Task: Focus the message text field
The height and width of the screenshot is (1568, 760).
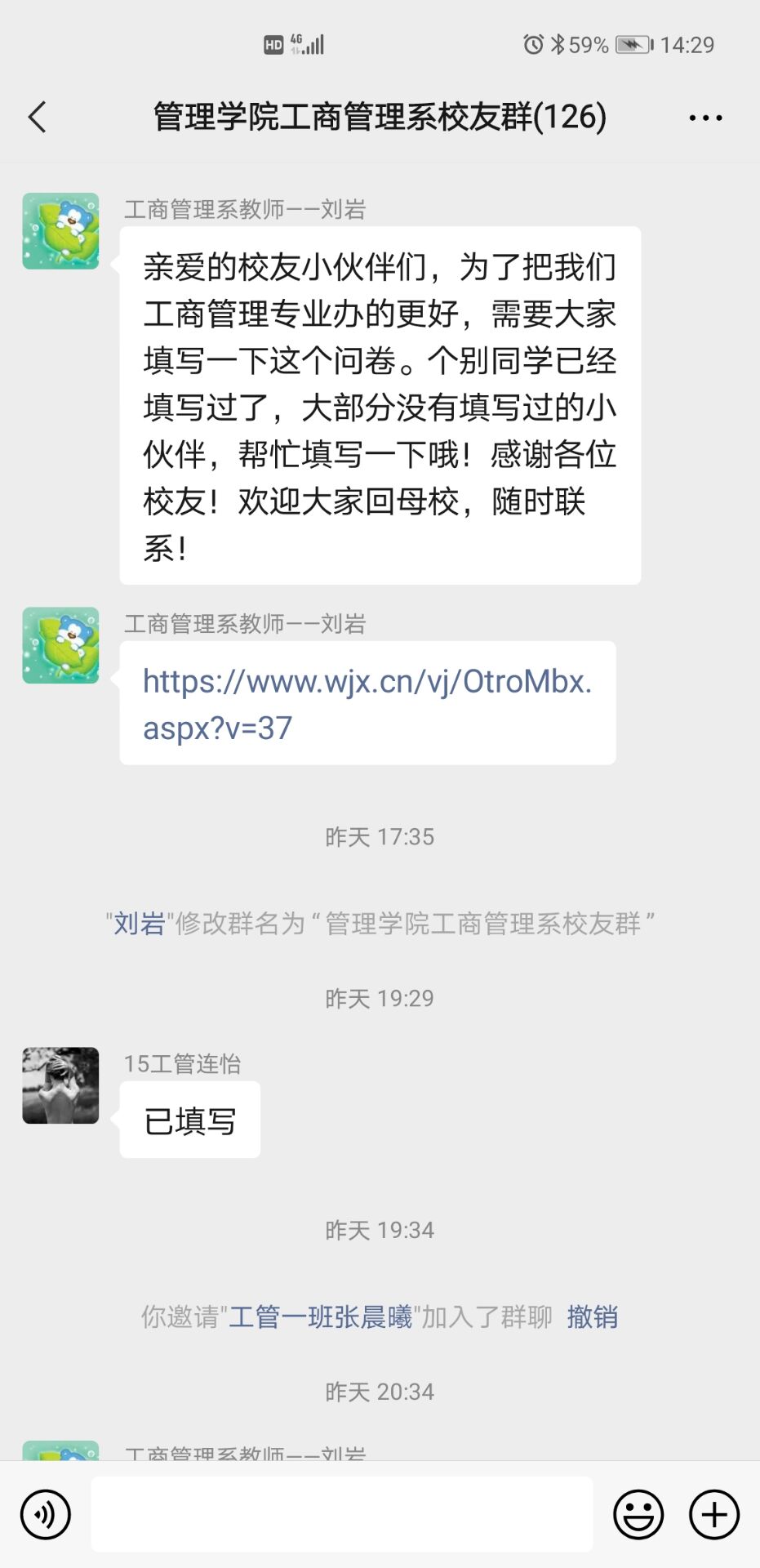Action: tap(341, 1514)
